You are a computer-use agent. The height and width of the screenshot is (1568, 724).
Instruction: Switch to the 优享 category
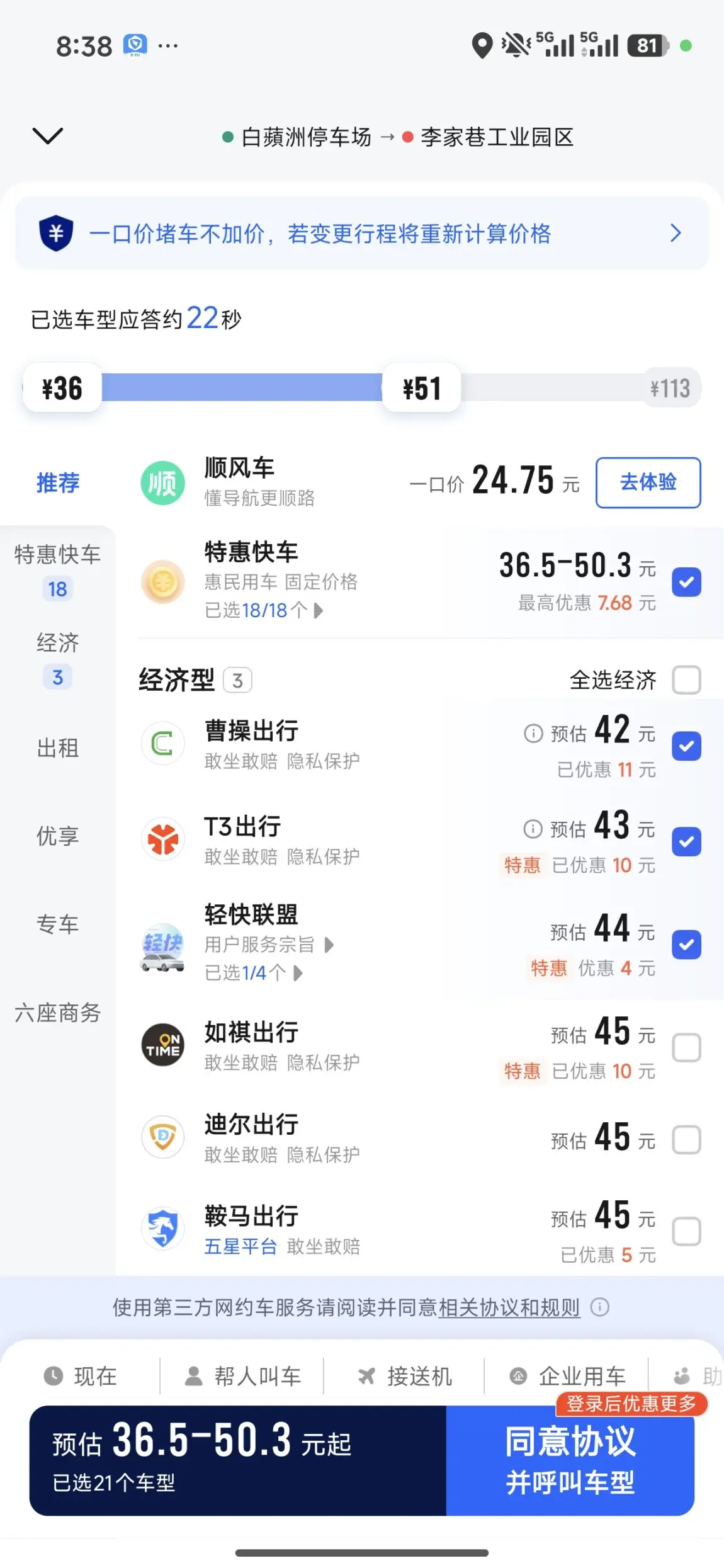pyautogui.click(x=58, y=836)
